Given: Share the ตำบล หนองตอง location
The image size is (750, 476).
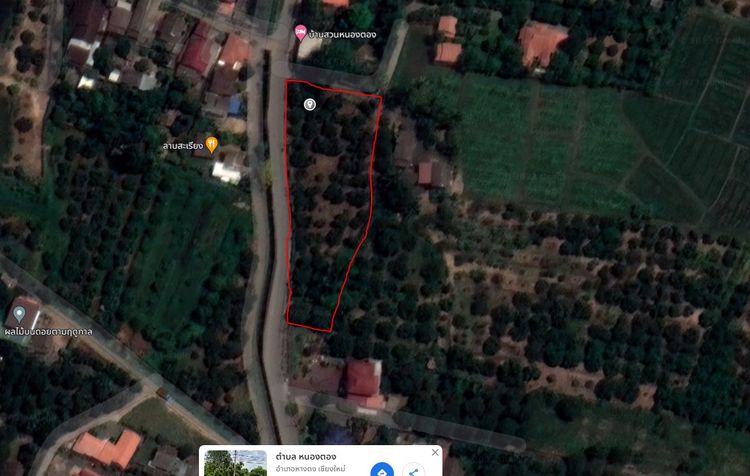Looking at the screenshot, I should click(x=413, y=470).
